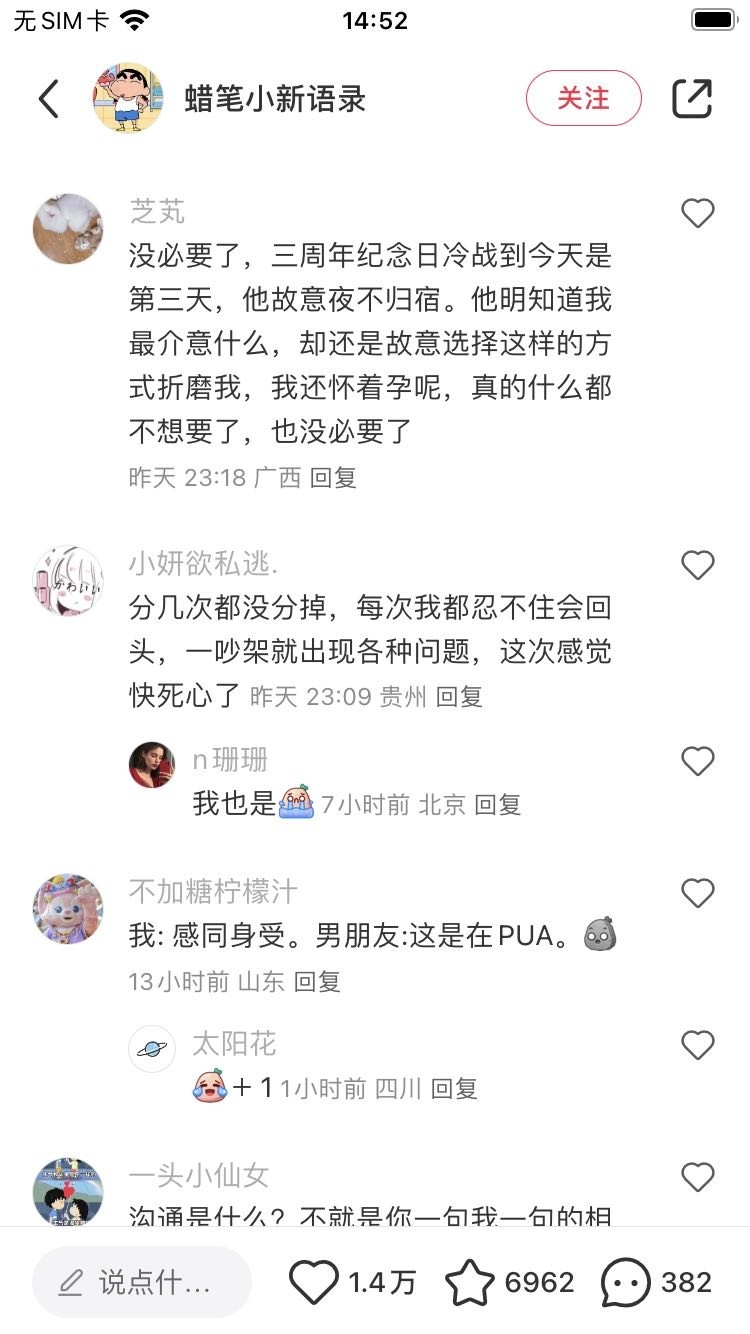Reply to 太阳花's comment
This screenshot has width=750, height=1334.
pyautogui.click(x=454, y=1089)
